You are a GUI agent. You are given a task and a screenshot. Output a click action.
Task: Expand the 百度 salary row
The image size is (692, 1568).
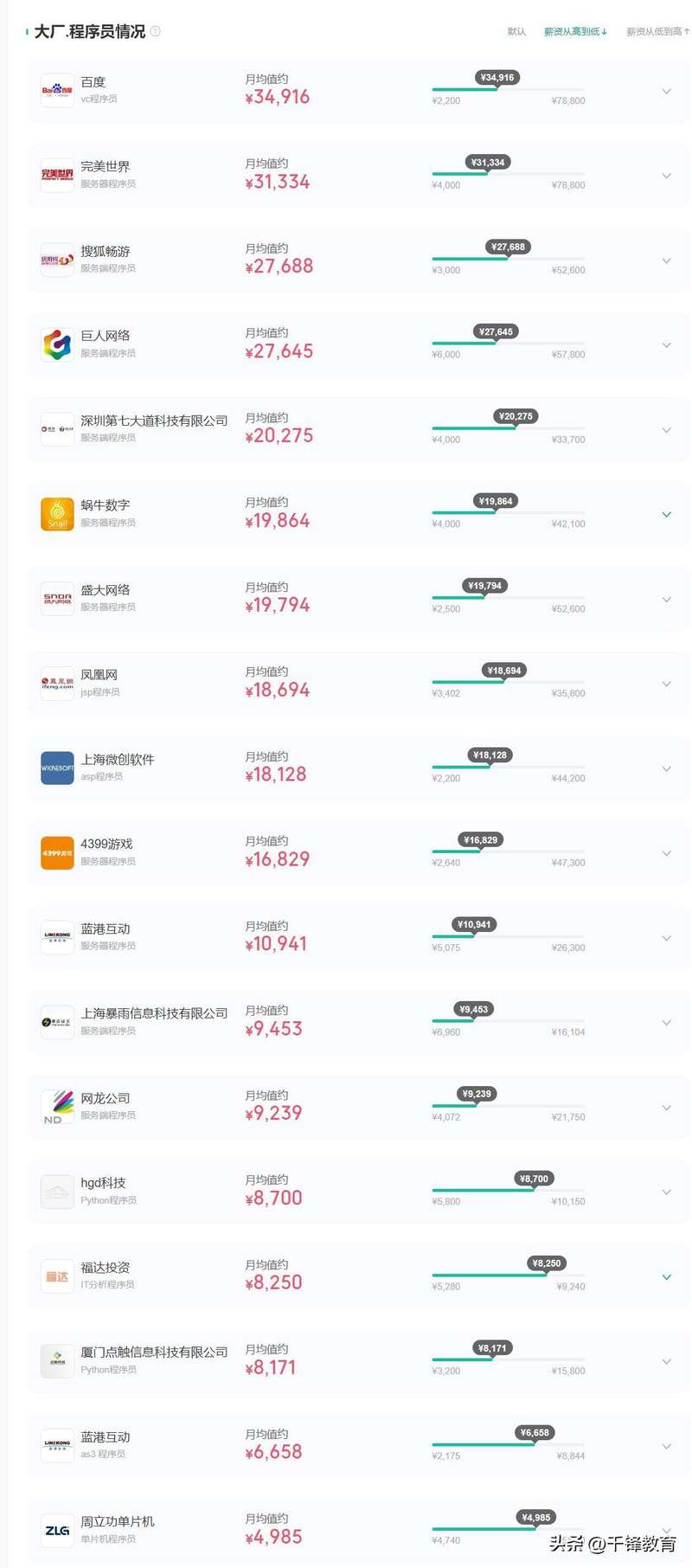coord(358,91)
